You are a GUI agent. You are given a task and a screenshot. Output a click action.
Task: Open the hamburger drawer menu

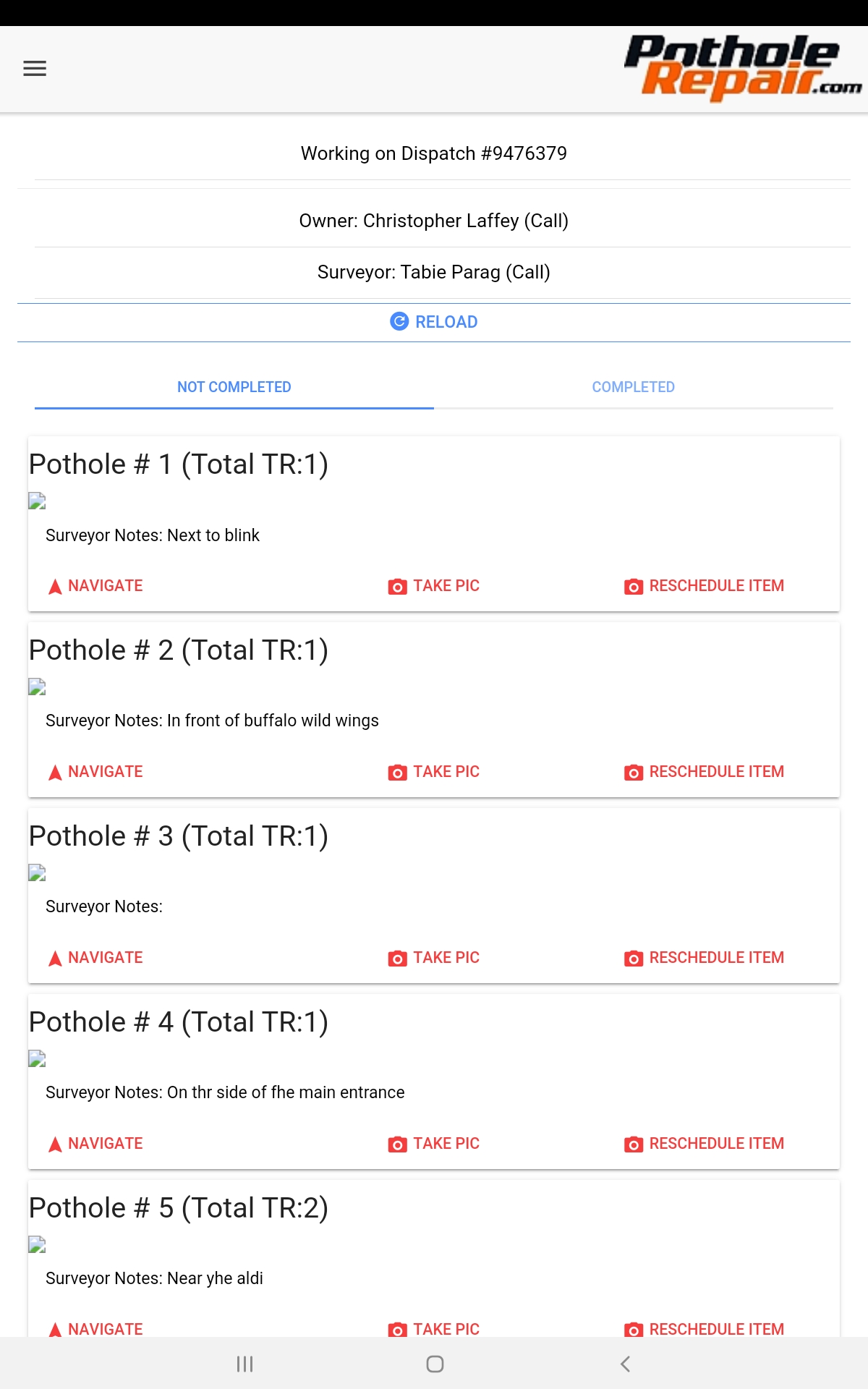(35, 69)
